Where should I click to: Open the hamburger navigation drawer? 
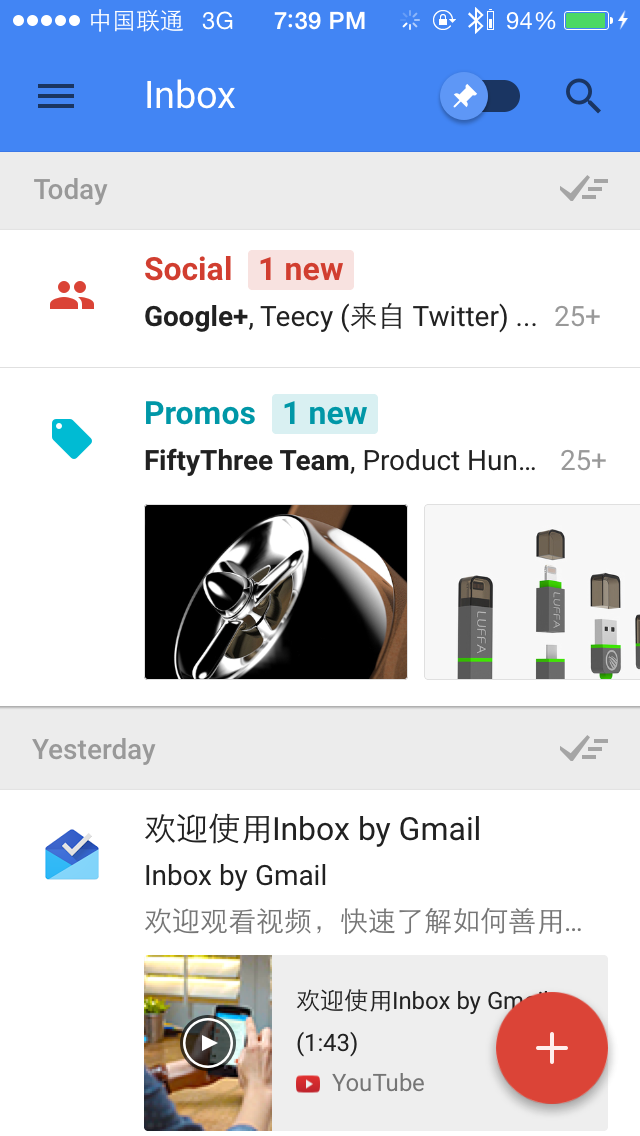tap(56, 96)
